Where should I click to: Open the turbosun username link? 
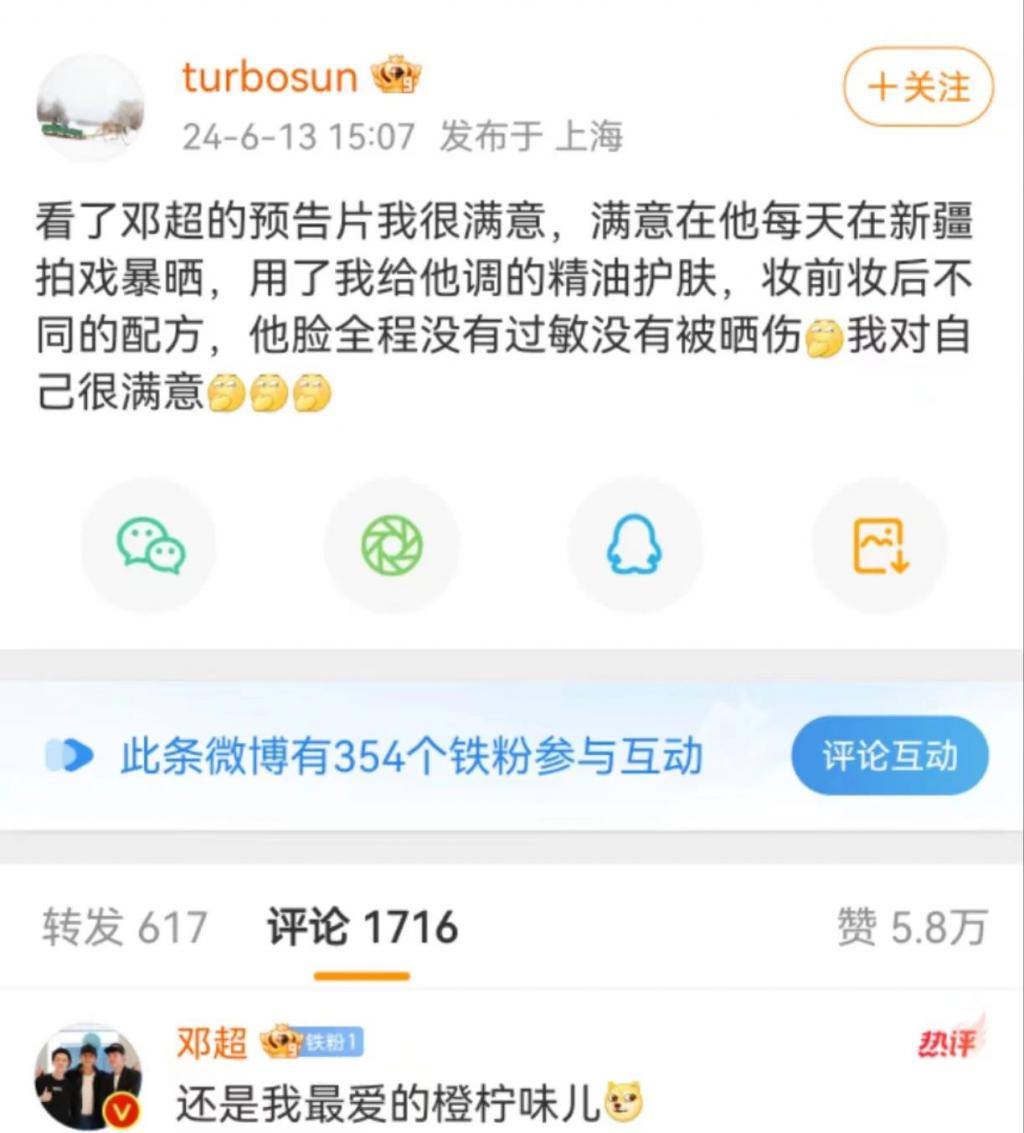tap(269, 77)
